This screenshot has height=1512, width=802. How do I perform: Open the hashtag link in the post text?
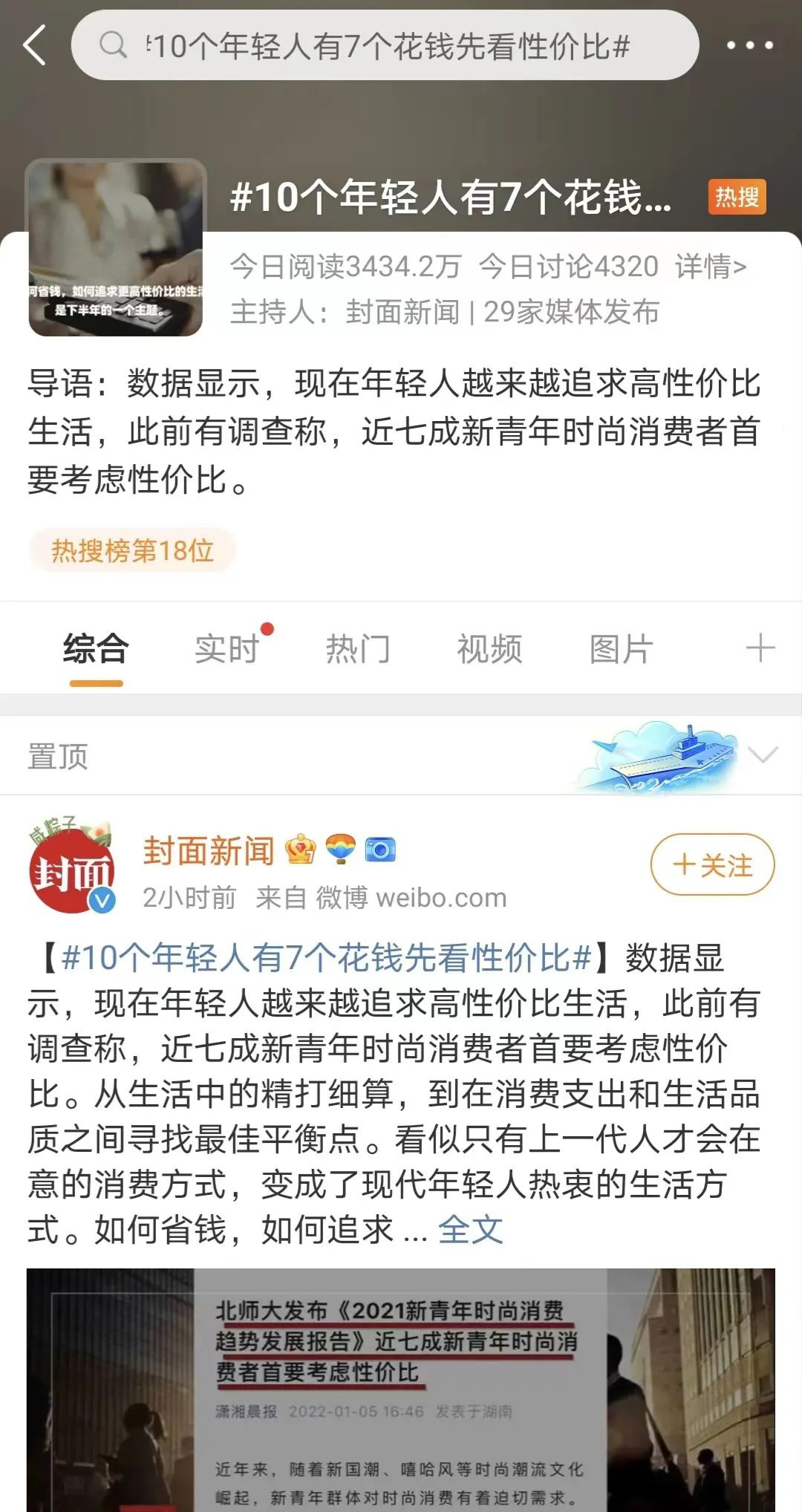pyautogui.click(x=327, y=958)
